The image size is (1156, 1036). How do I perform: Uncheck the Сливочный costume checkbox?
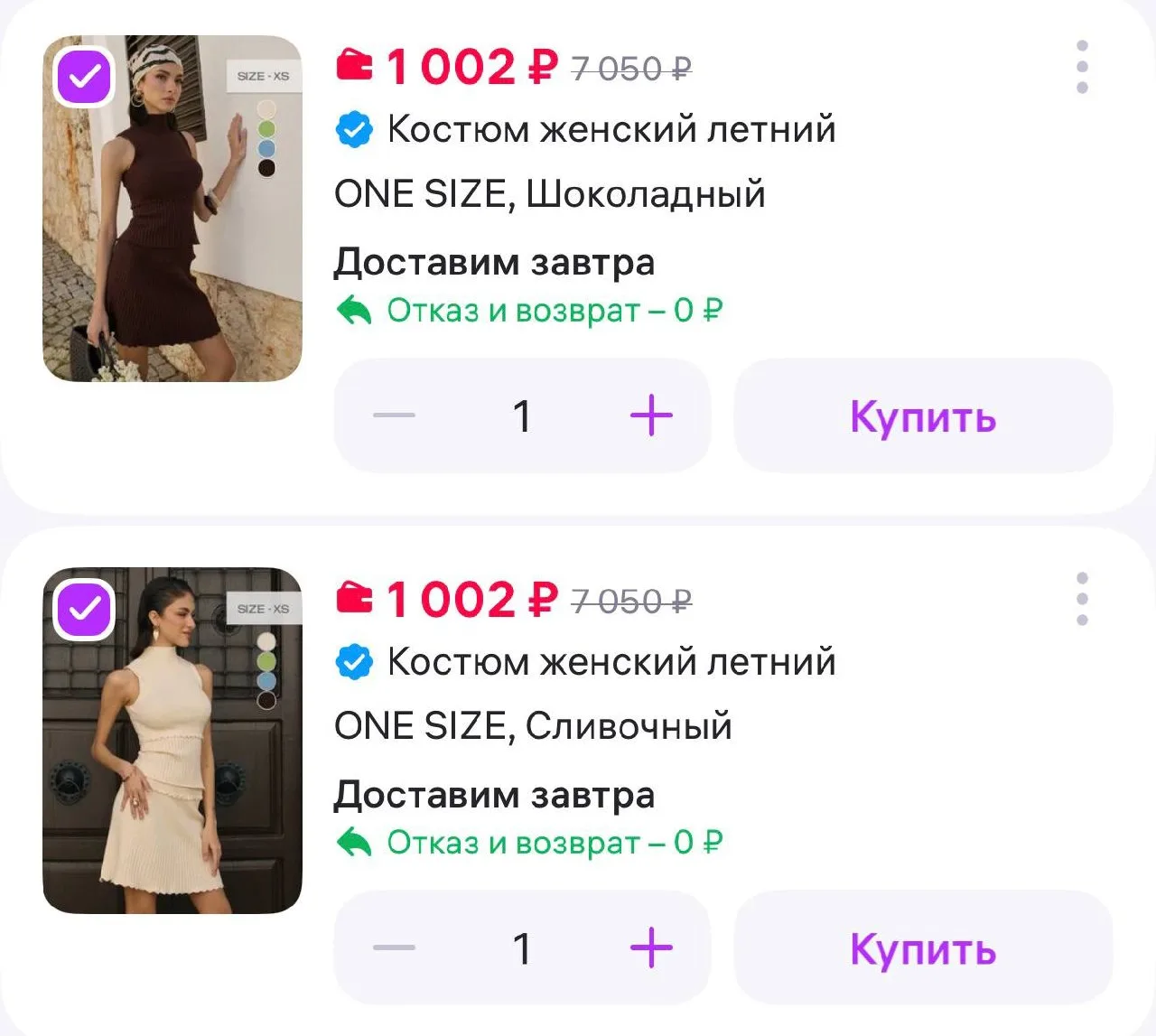click(84, 610)
